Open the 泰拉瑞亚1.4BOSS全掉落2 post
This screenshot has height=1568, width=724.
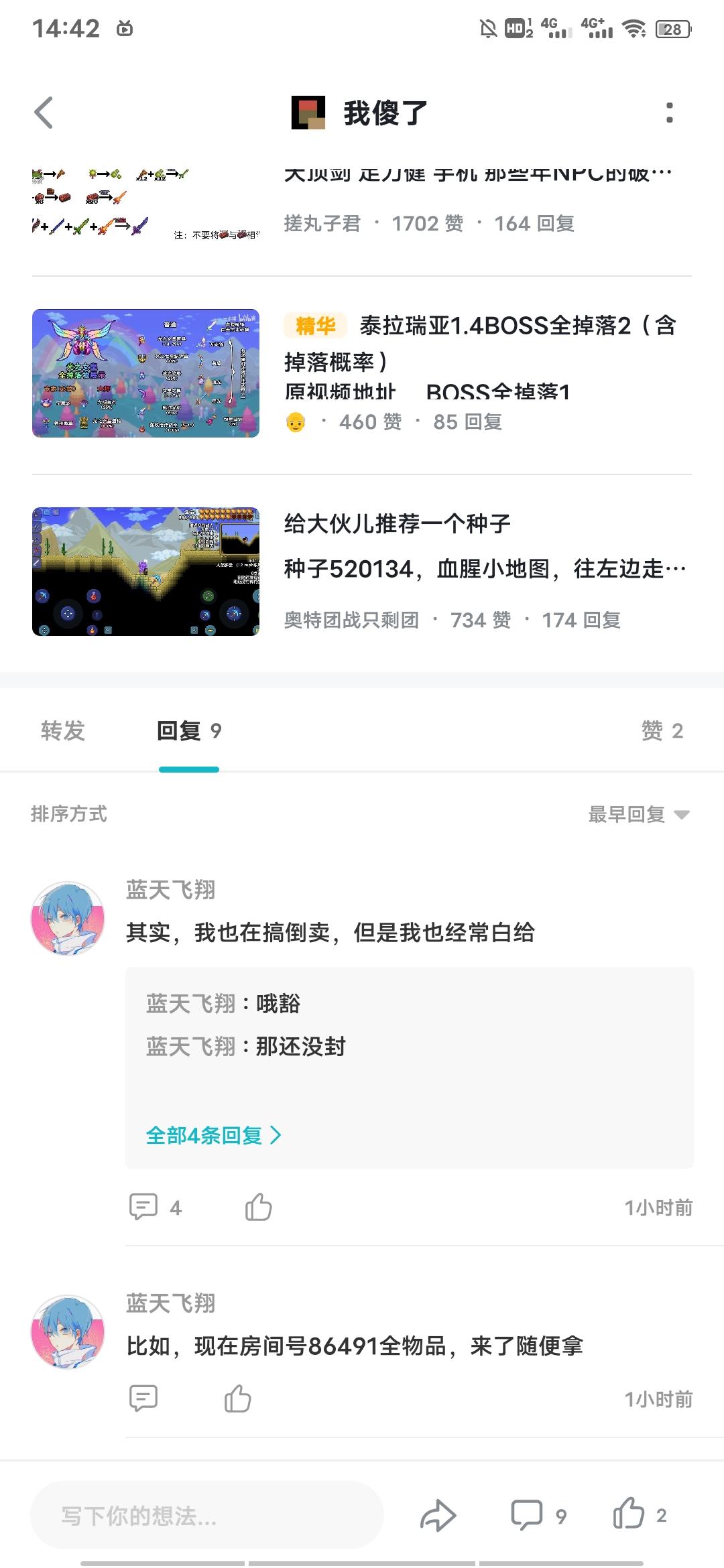tap(362, 373)
